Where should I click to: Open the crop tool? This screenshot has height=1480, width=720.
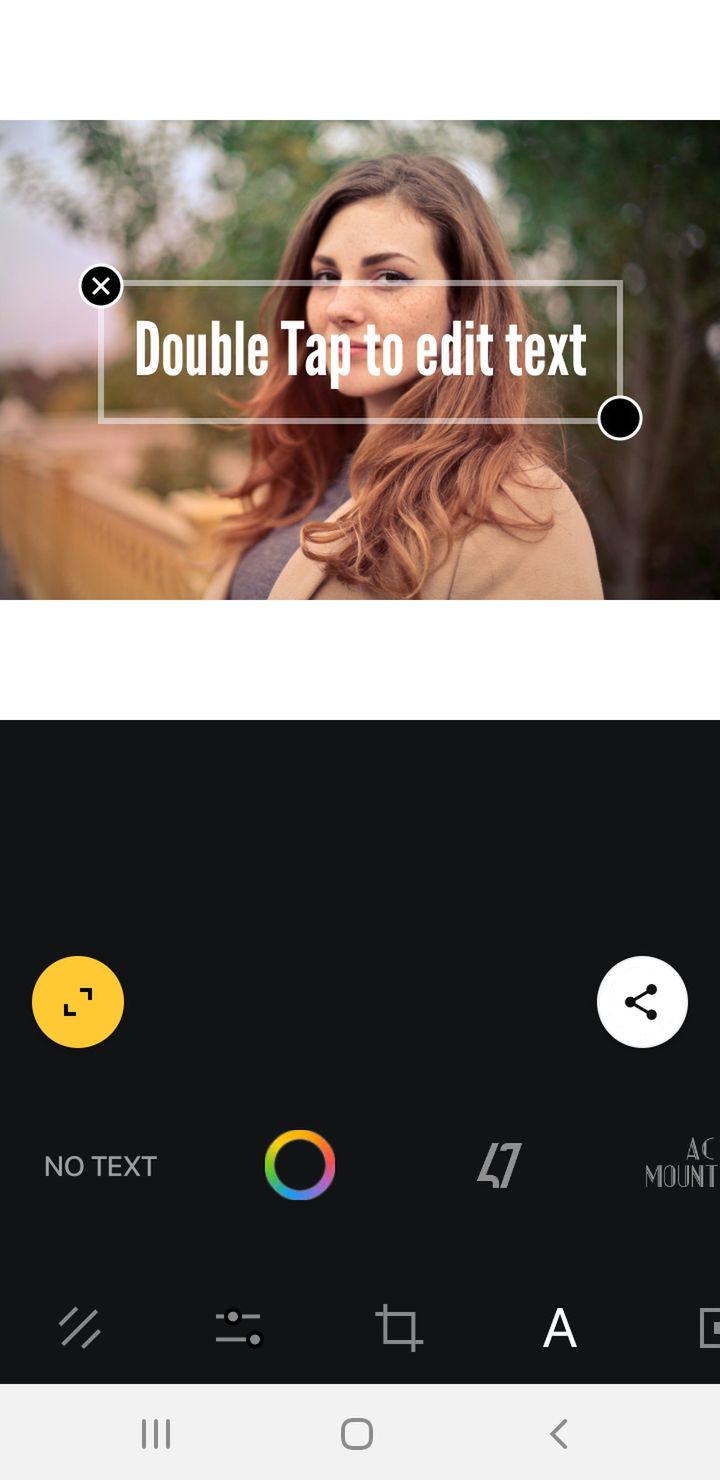click(399, 1328)
